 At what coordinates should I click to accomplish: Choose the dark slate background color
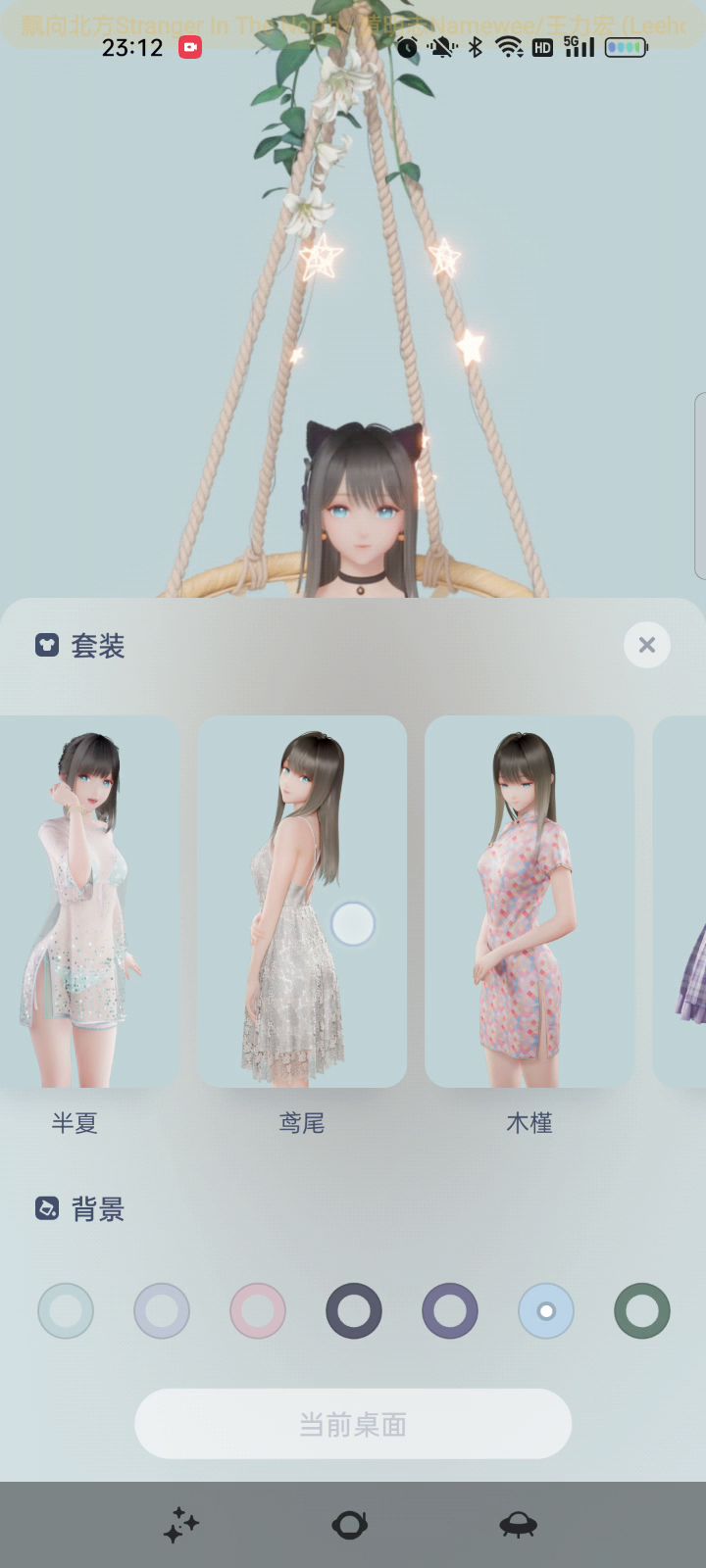tap(354, 1310)
